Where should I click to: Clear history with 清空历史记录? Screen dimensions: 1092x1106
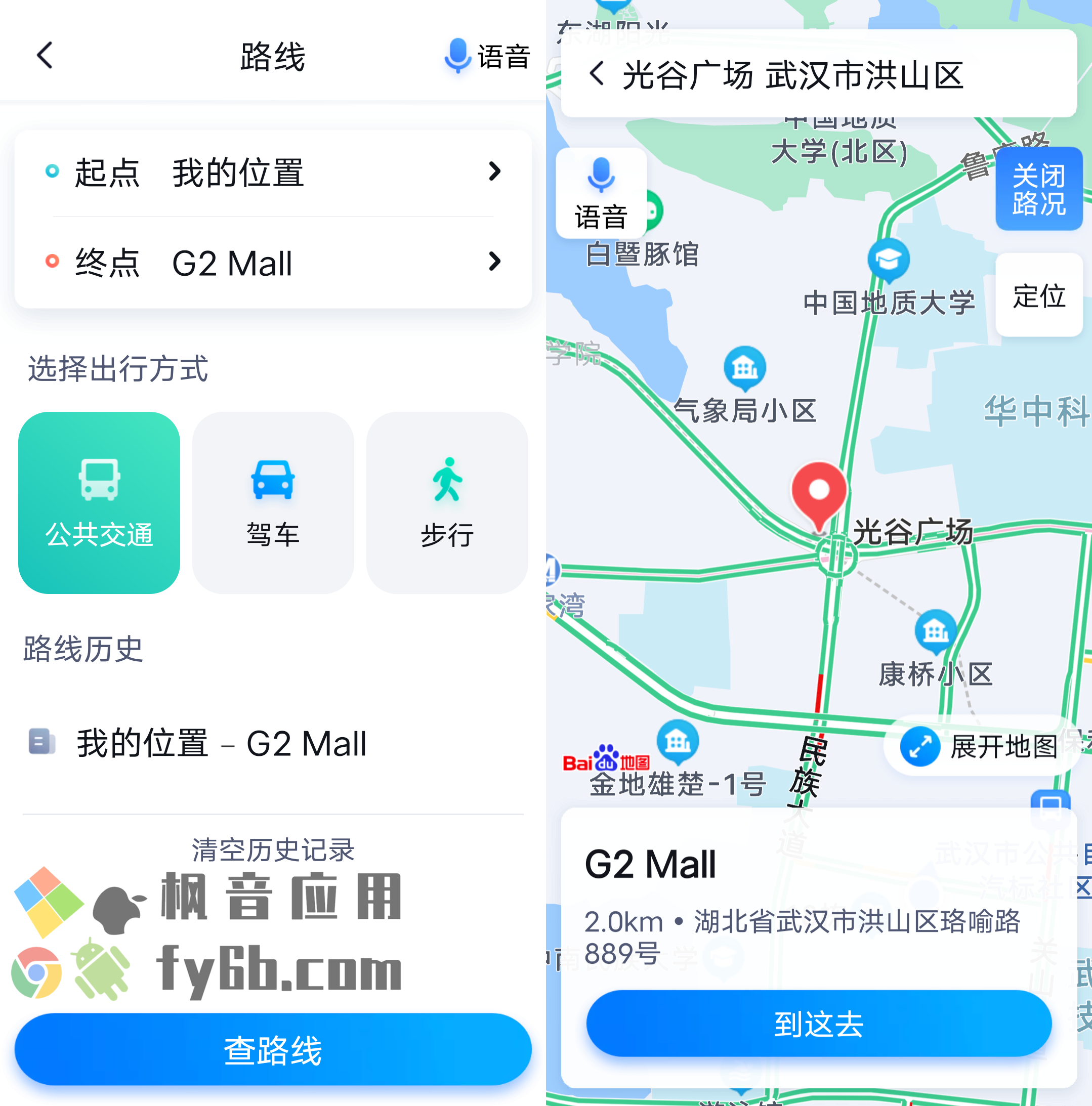click(x=273, y=849)
